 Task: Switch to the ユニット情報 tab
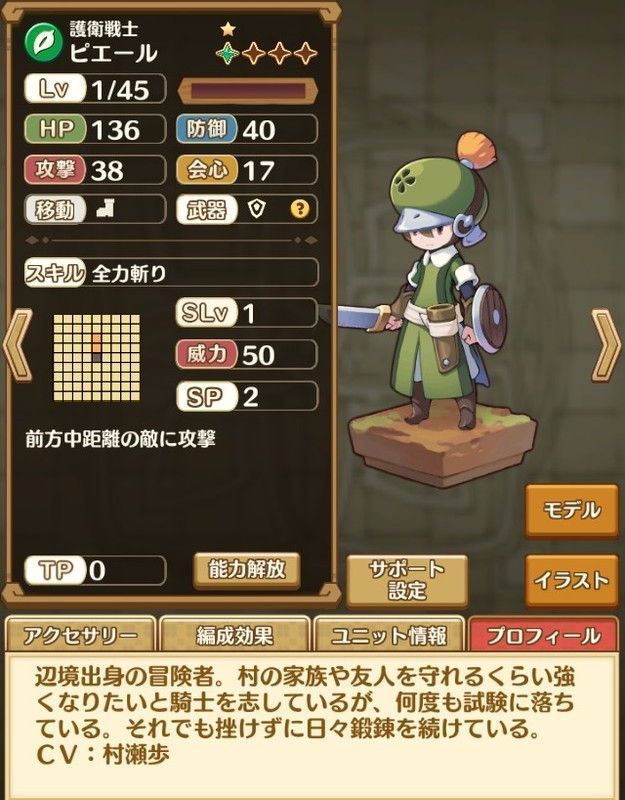point(388,636)
